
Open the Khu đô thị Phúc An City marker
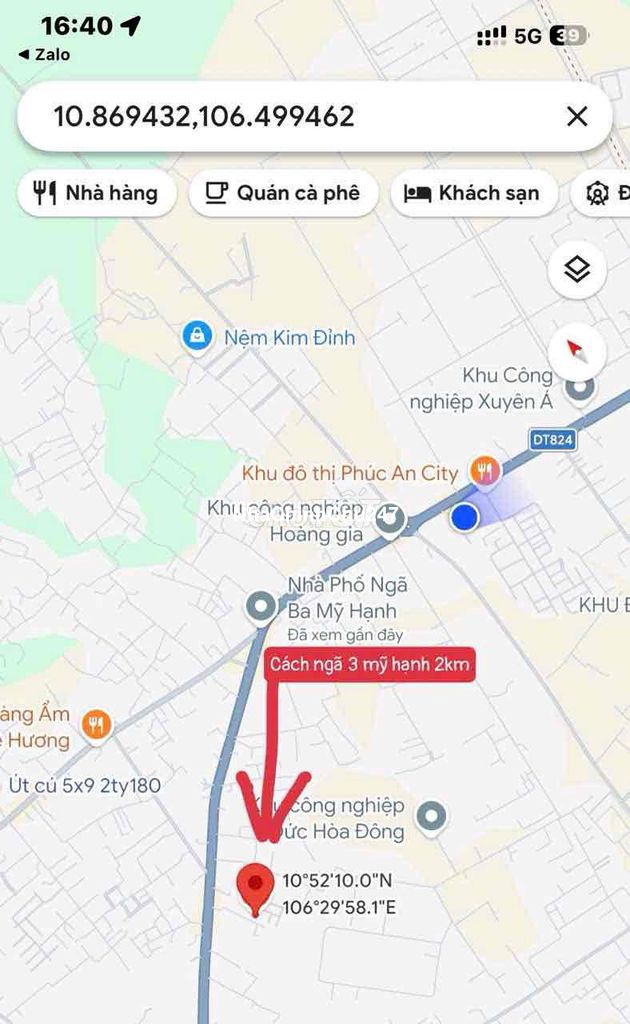(x=485, y=472)
